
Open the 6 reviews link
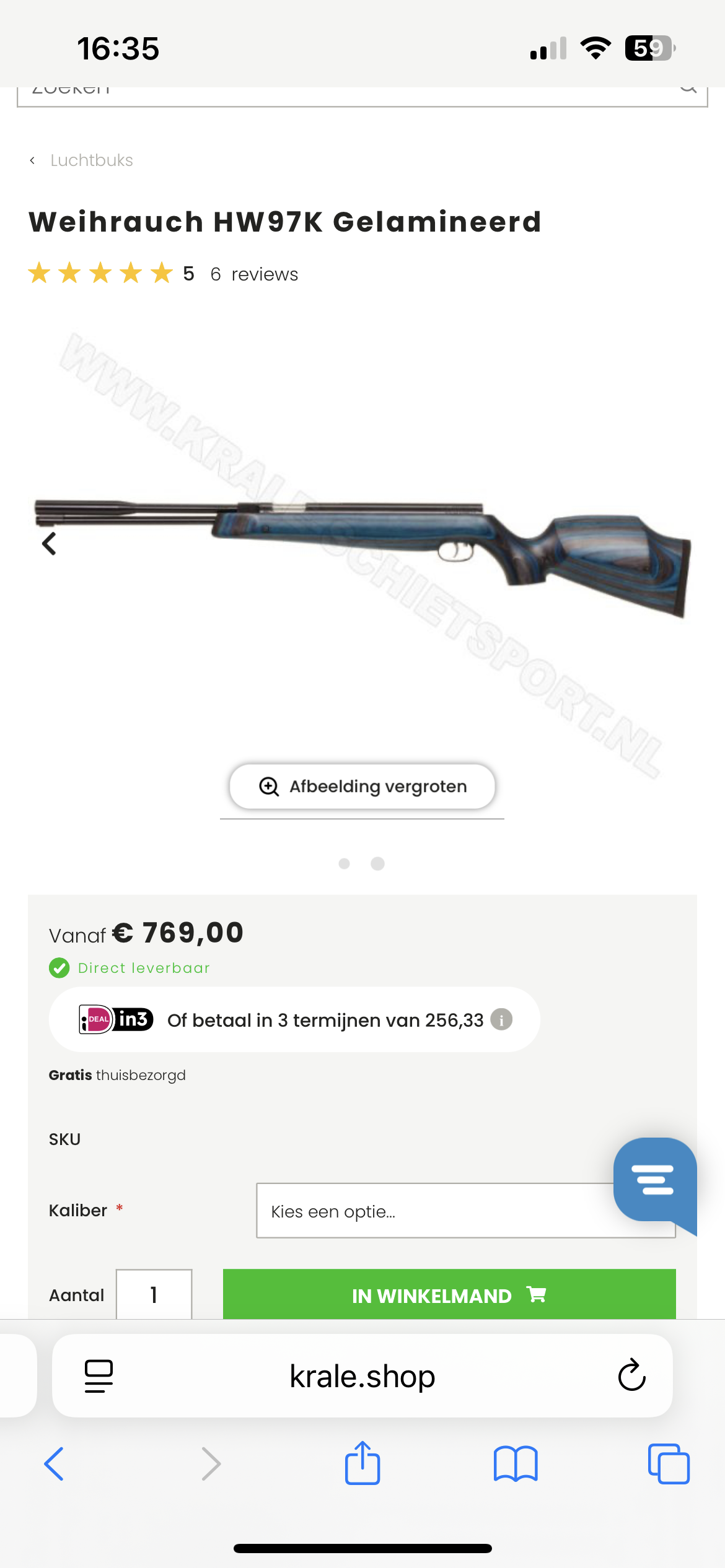click(x=254, y=274)
